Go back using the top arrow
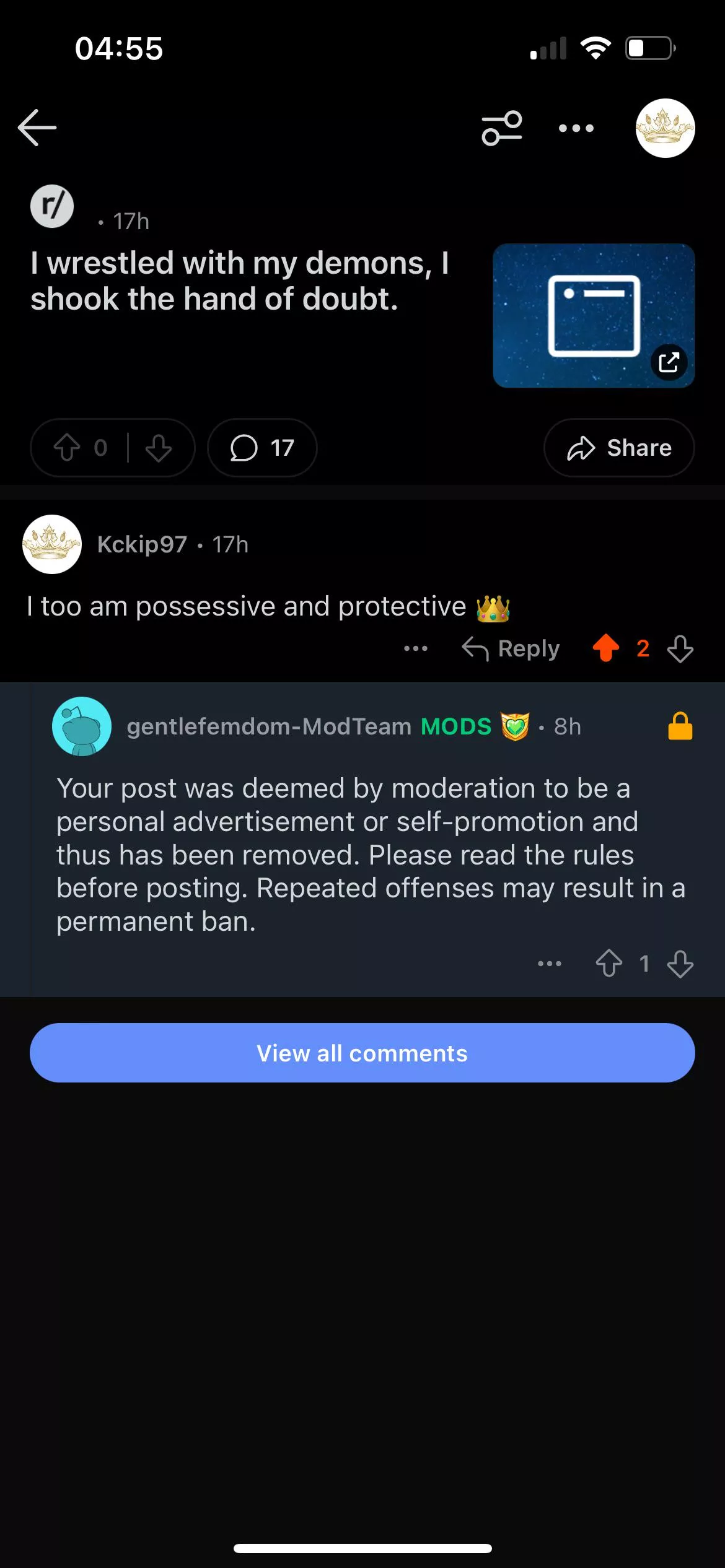The width and height of the screenshot is (725, 1568). coord(37,128)
